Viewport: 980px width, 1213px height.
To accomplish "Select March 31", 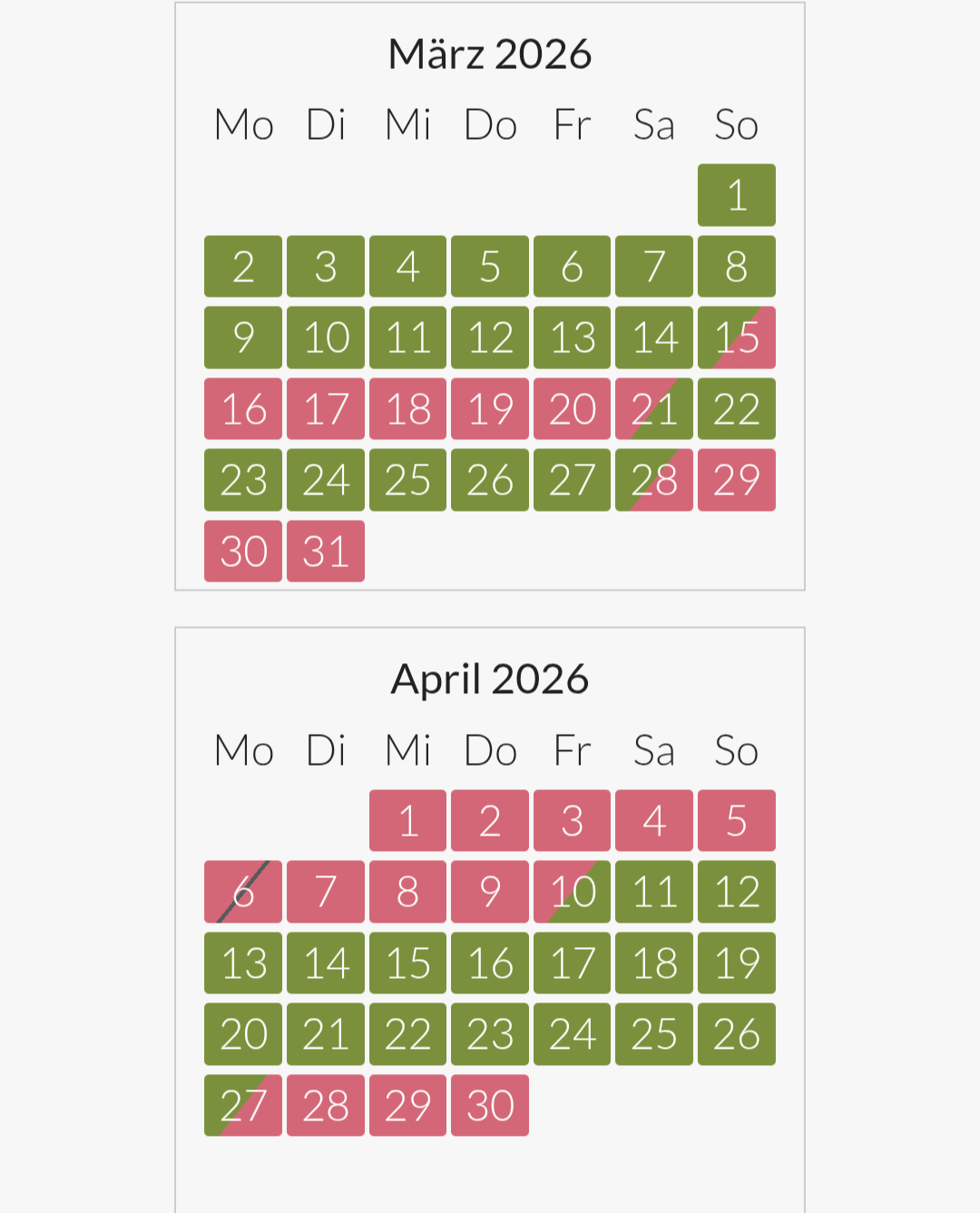I will click(326, 551).
